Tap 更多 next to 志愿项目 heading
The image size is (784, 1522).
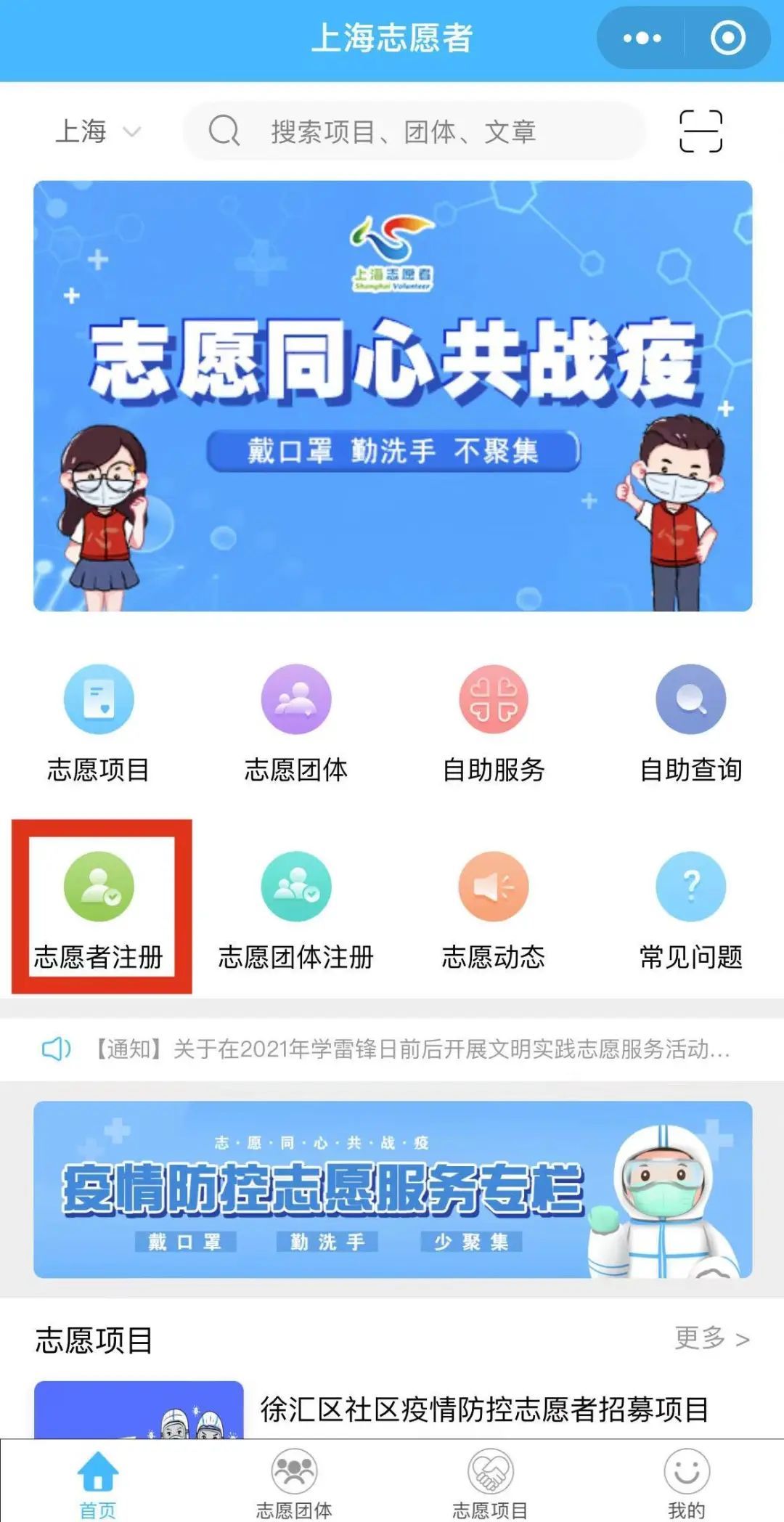[x=711, y=1338]
